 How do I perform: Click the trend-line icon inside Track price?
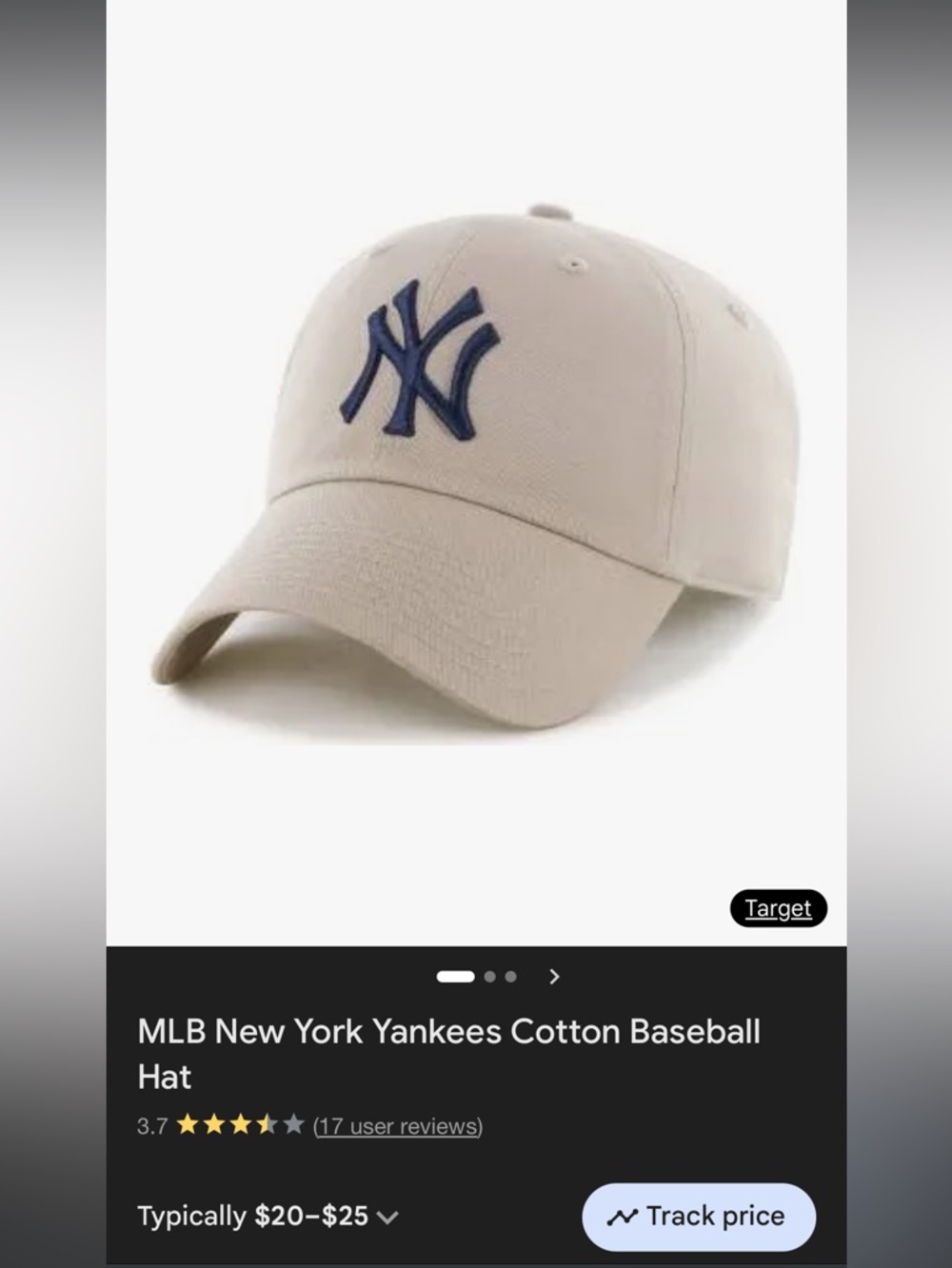(625, 1216)
